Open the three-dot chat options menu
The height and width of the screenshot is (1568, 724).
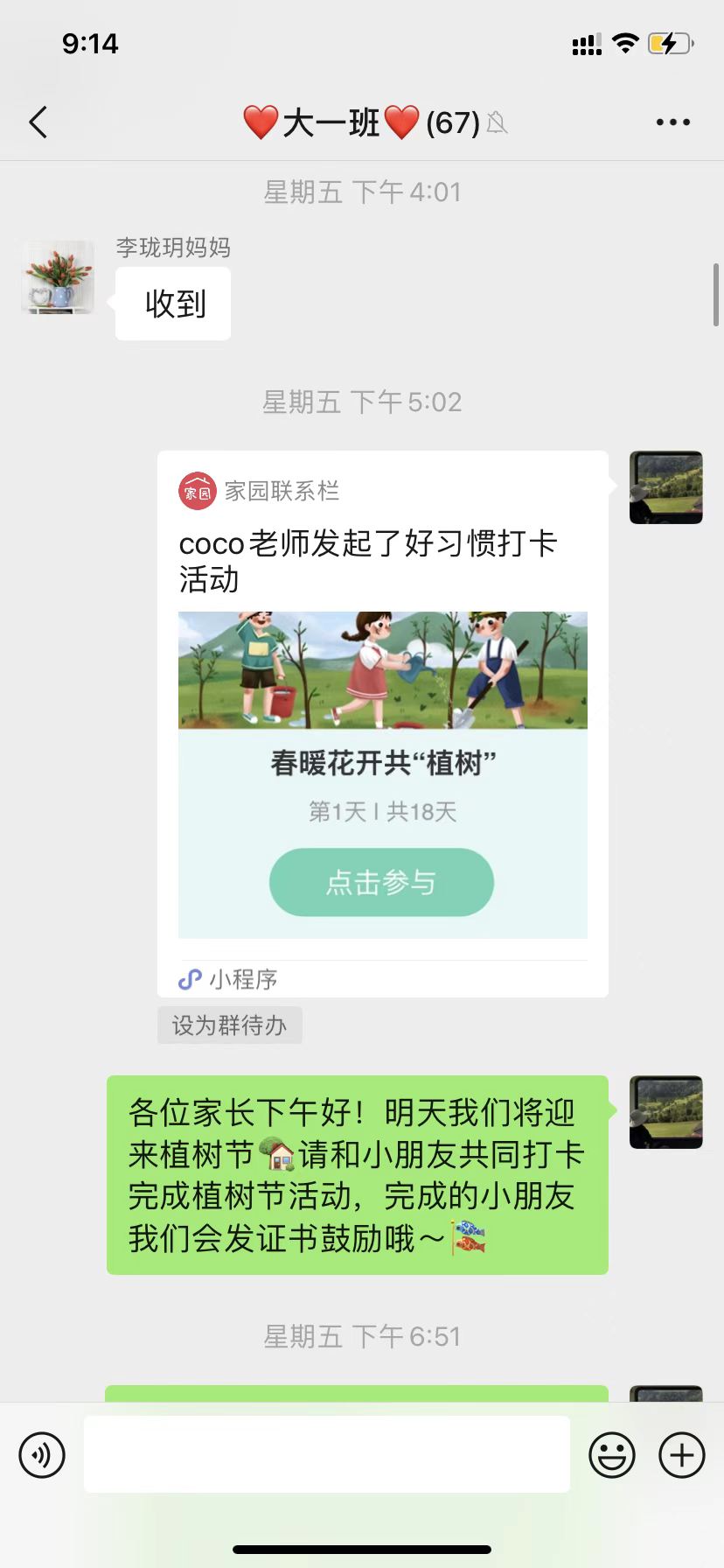click(x=672, y=122)
